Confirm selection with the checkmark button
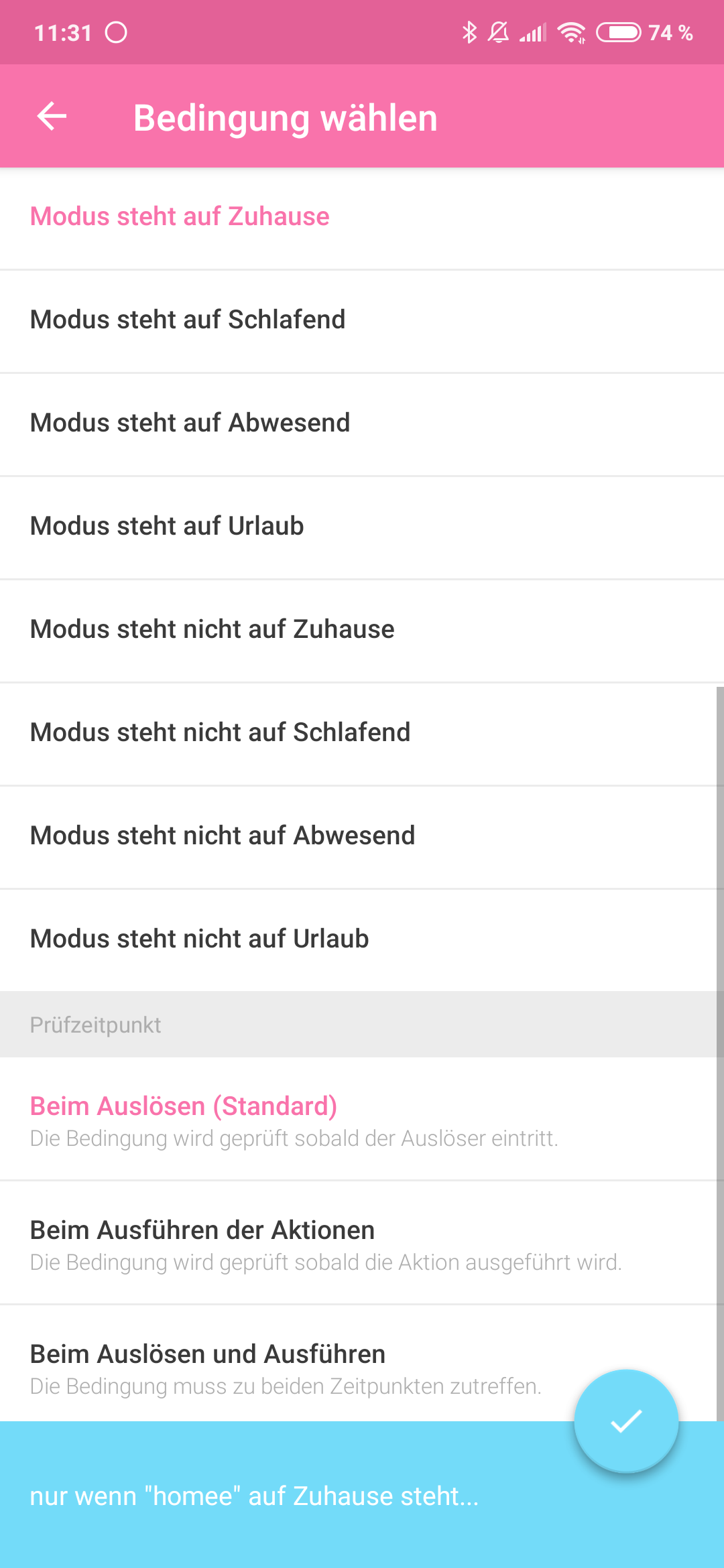This screenshot has width=724, height=1568. (626, 1421)
